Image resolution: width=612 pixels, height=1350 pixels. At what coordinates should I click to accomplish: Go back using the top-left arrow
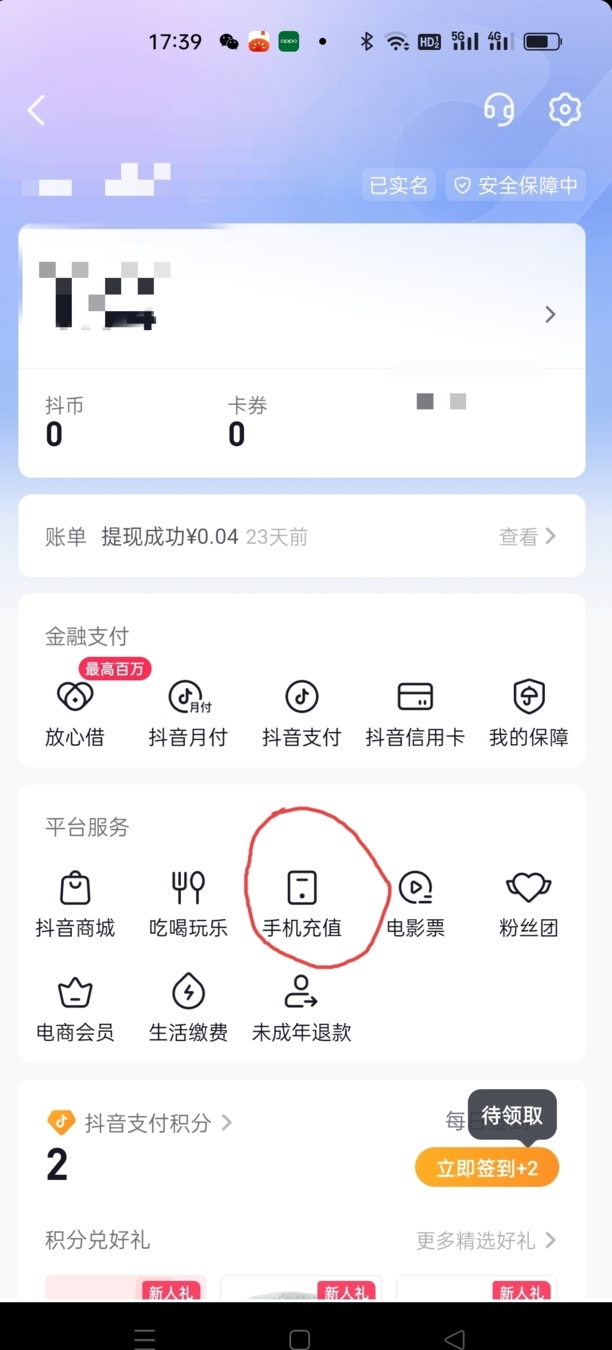[37, 110]
